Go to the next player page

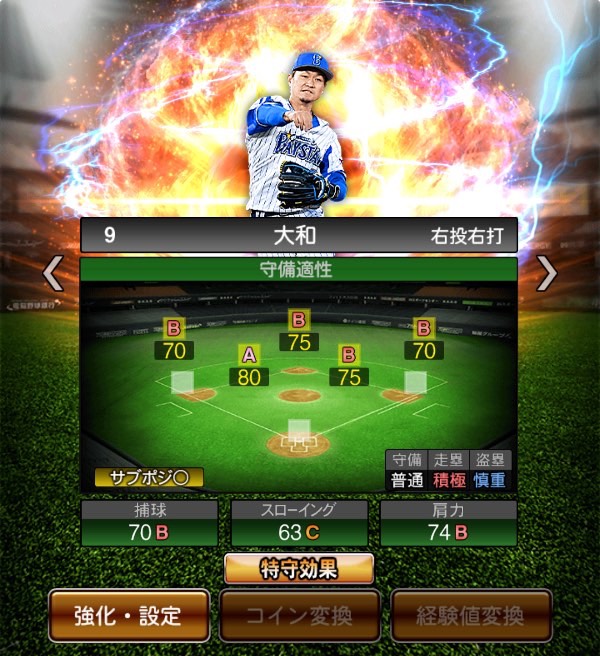(547, 273)
